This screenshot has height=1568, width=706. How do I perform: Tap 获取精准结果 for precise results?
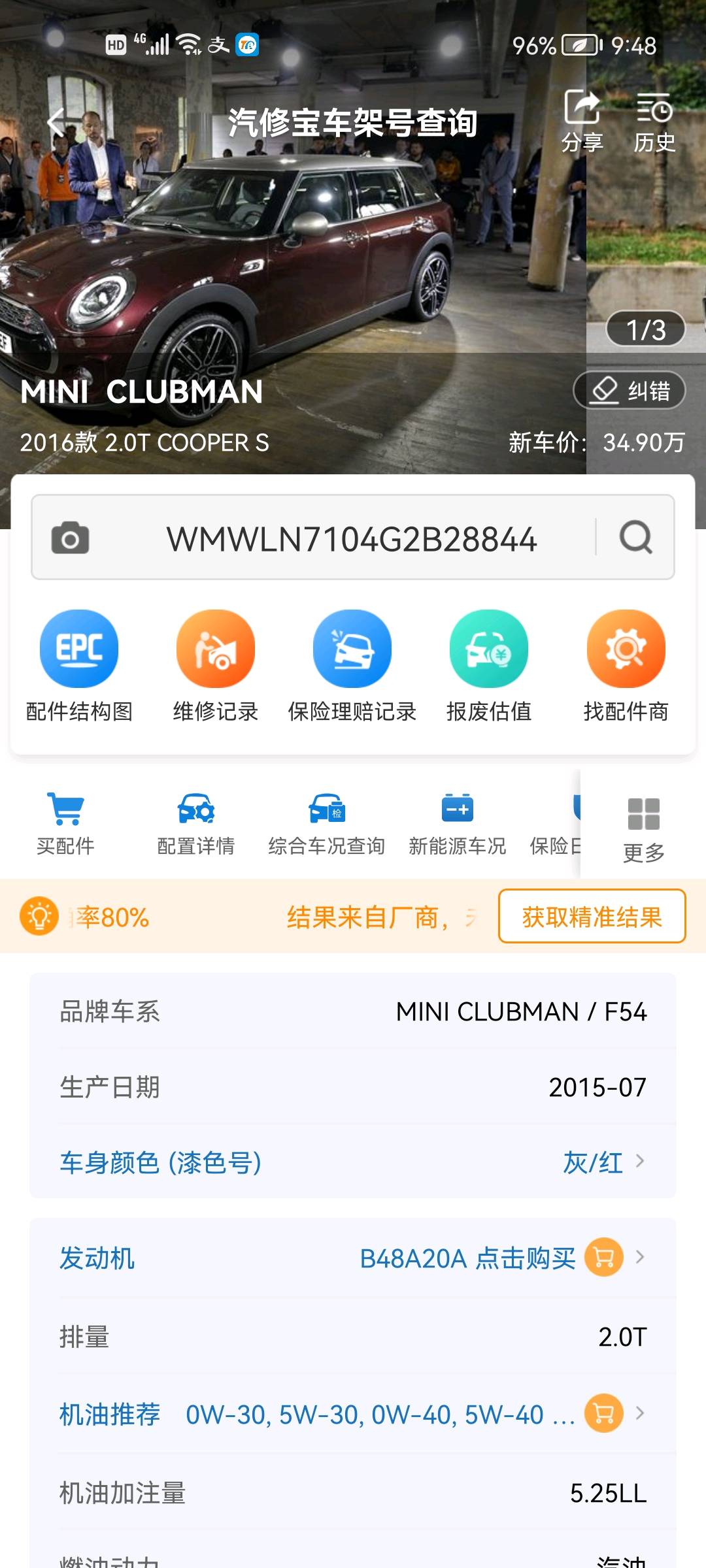[592, 917]
